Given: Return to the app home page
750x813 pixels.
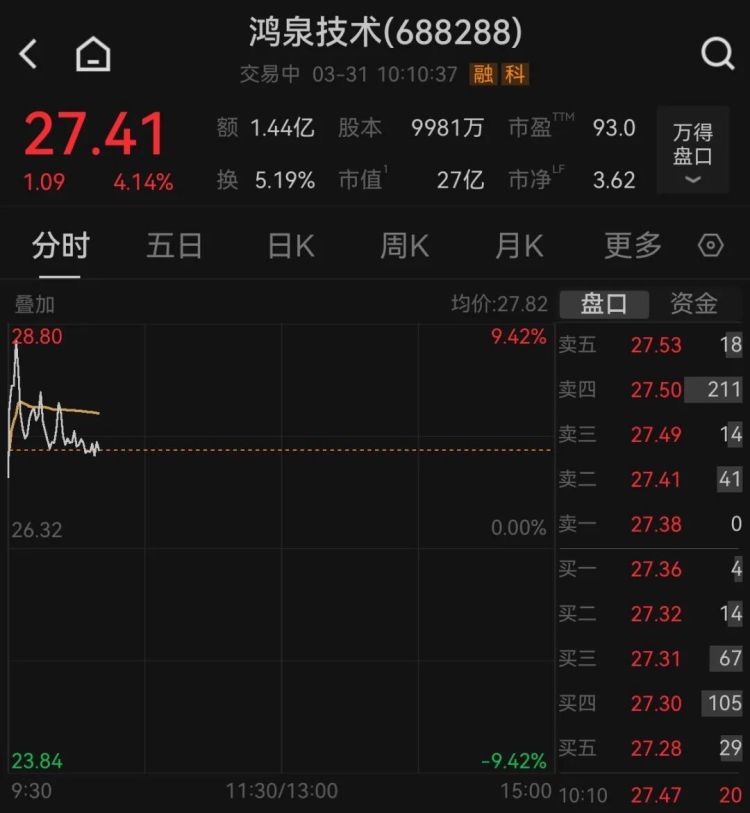Looking at the screenshot, I should [x=93, y=54].
